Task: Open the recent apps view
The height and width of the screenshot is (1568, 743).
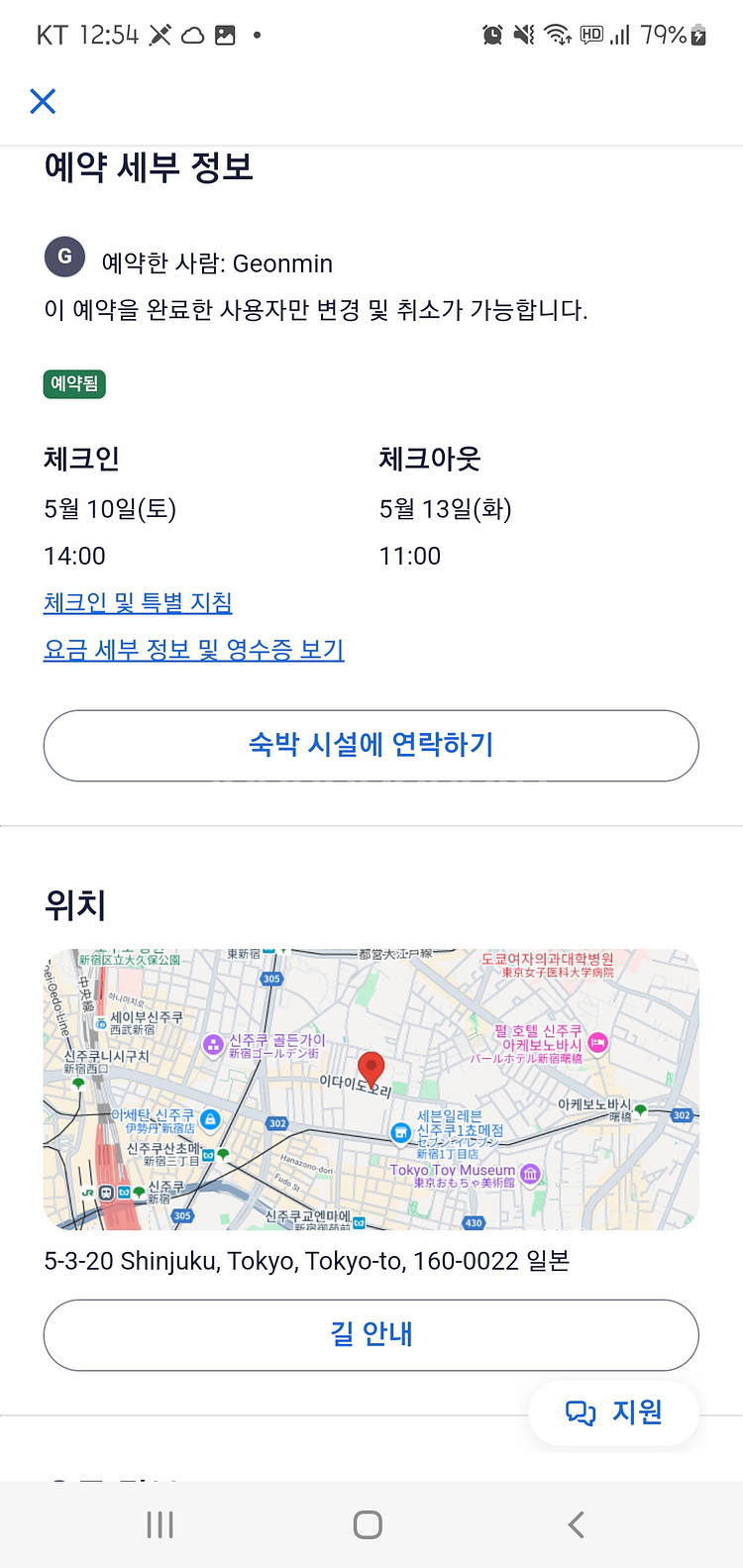Action: pos(159,1524)
